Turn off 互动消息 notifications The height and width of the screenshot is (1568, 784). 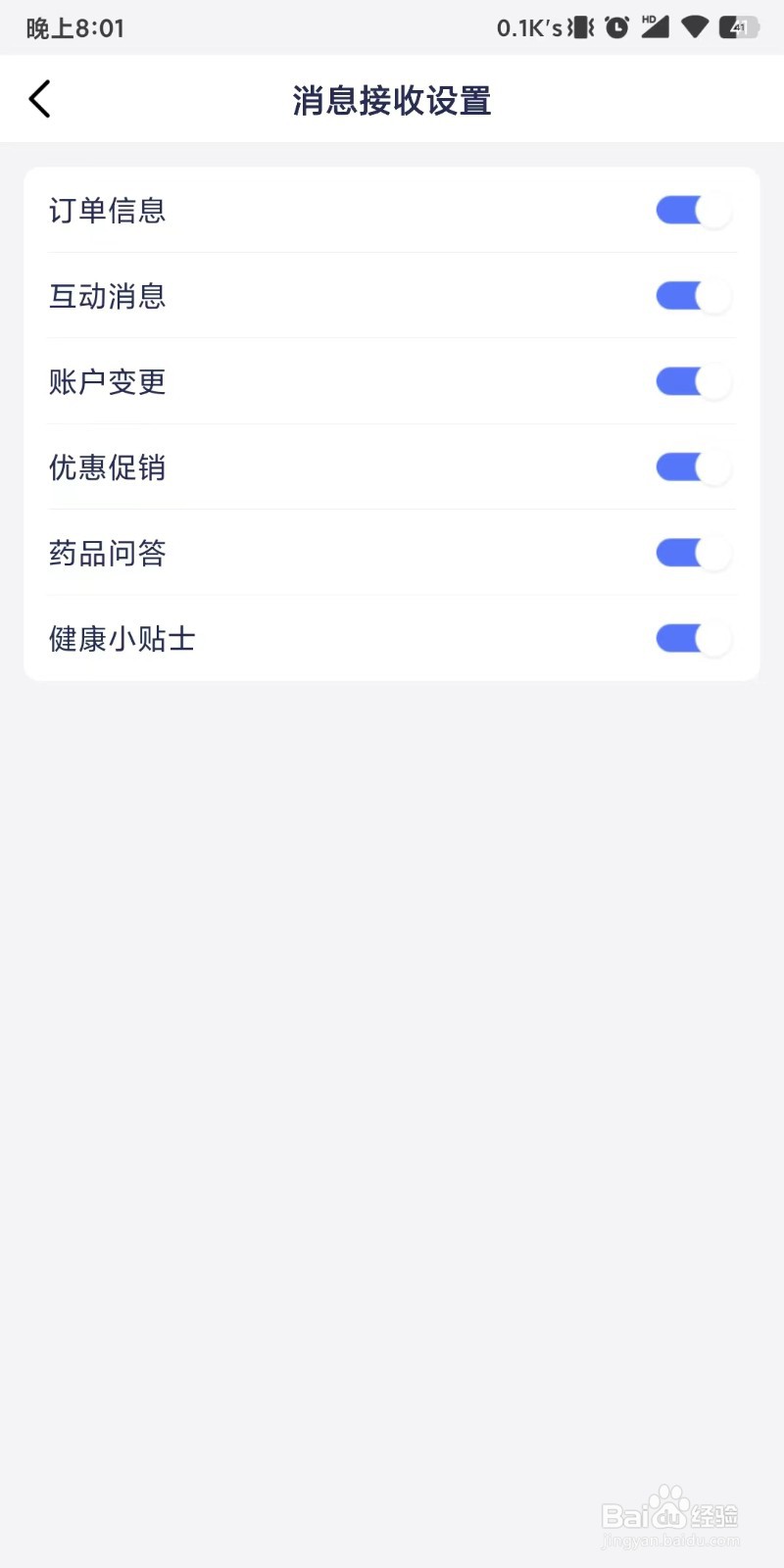pyautogui.click(x=693, y=295)
